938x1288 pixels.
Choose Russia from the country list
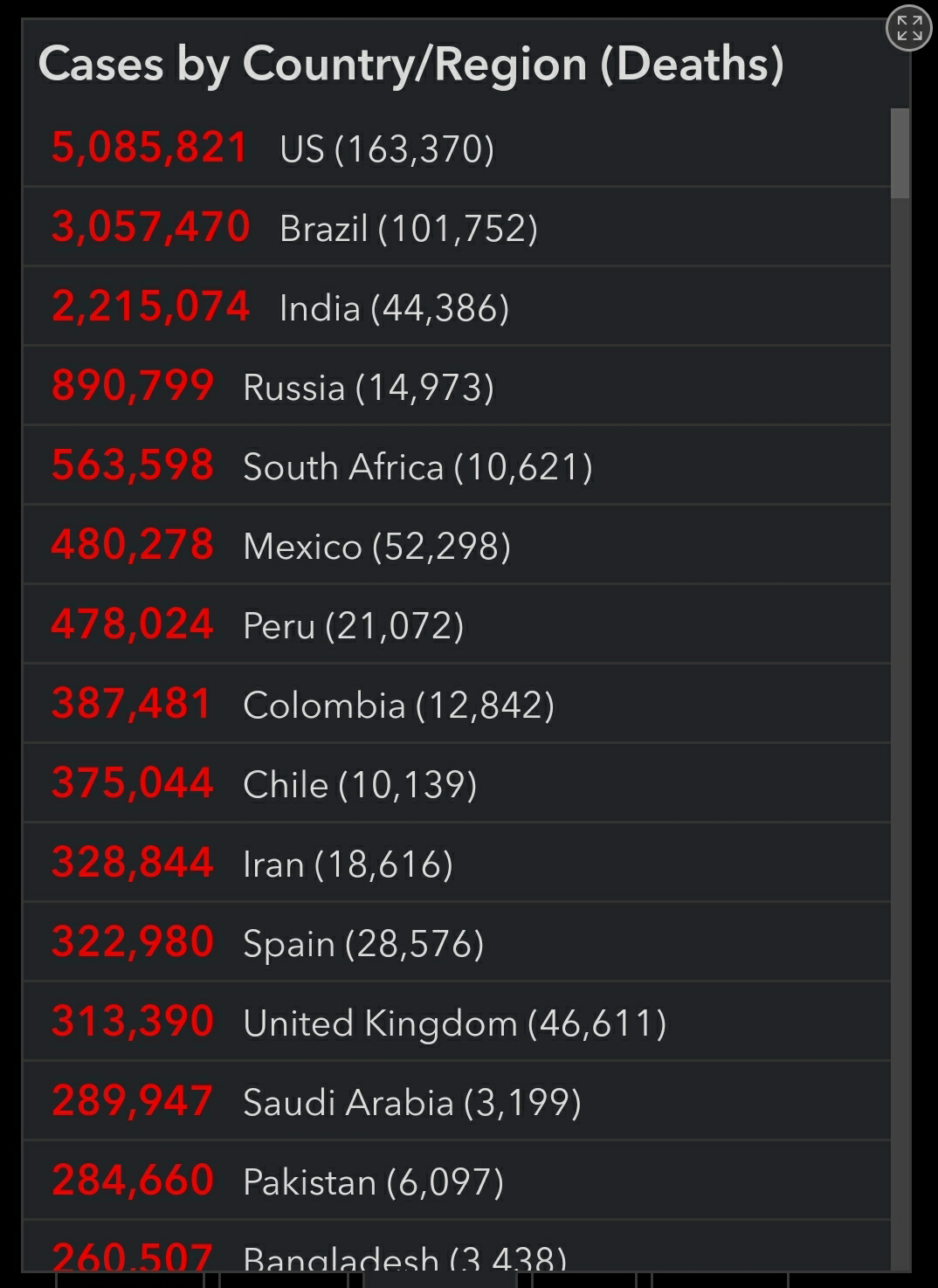pos(457,386)
